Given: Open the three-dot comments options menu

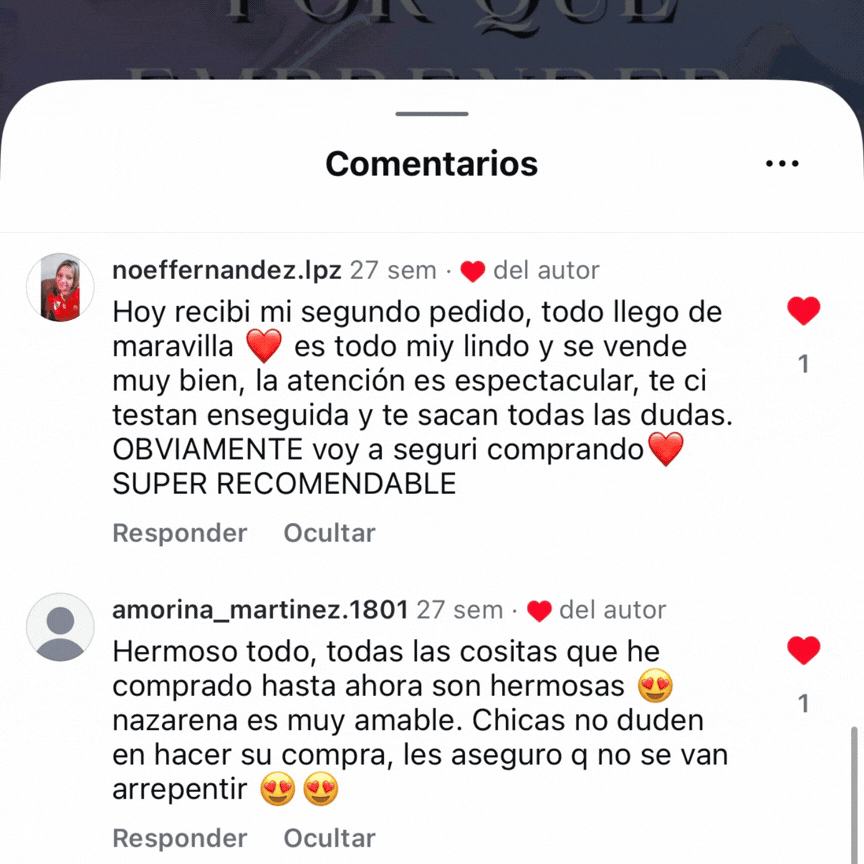Looking at the screenshot, I should coord(782,163).
